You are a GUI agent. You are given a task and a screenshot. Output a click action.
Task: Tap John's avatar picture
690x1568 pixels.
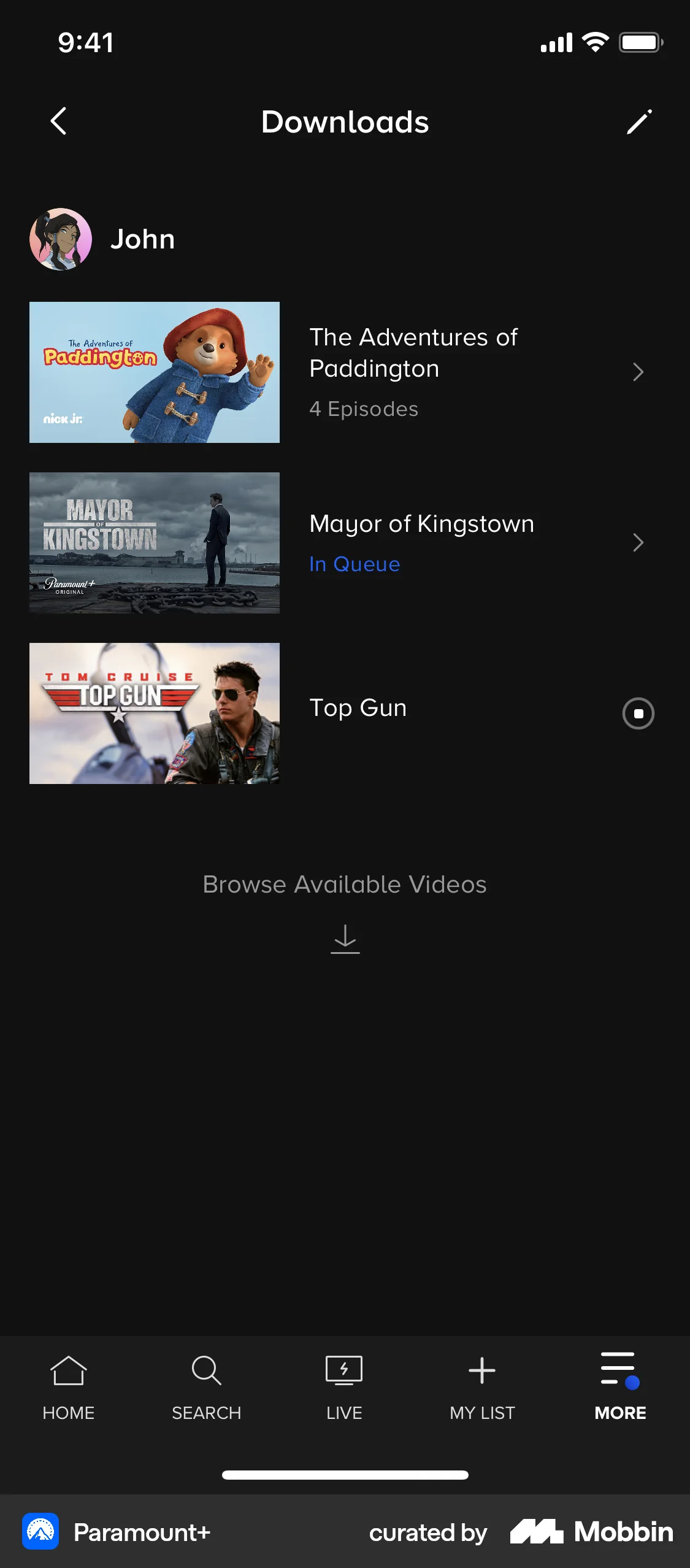click(59, 239)
